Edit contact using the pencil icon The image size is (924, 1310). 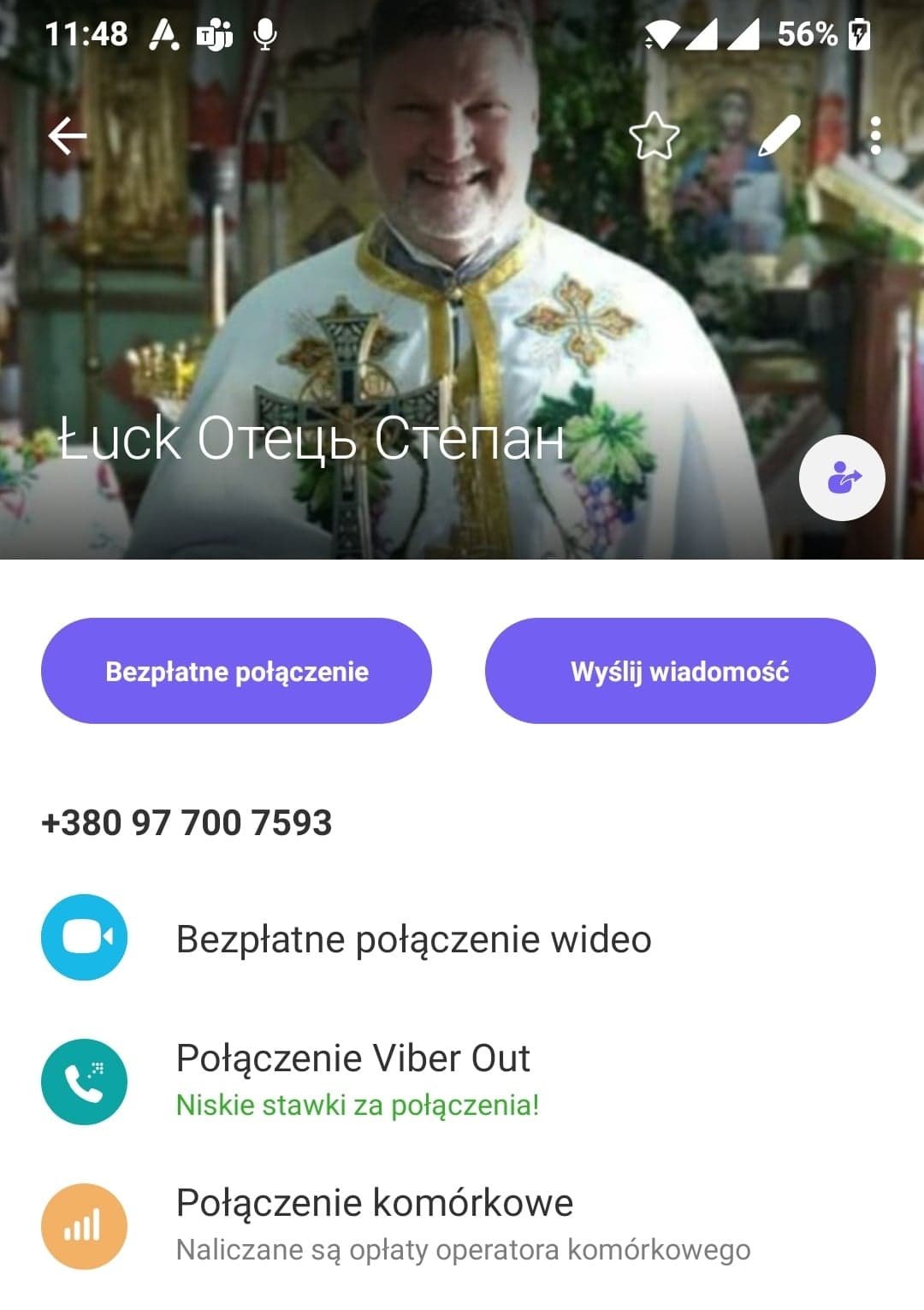click(x=779, y=135)
